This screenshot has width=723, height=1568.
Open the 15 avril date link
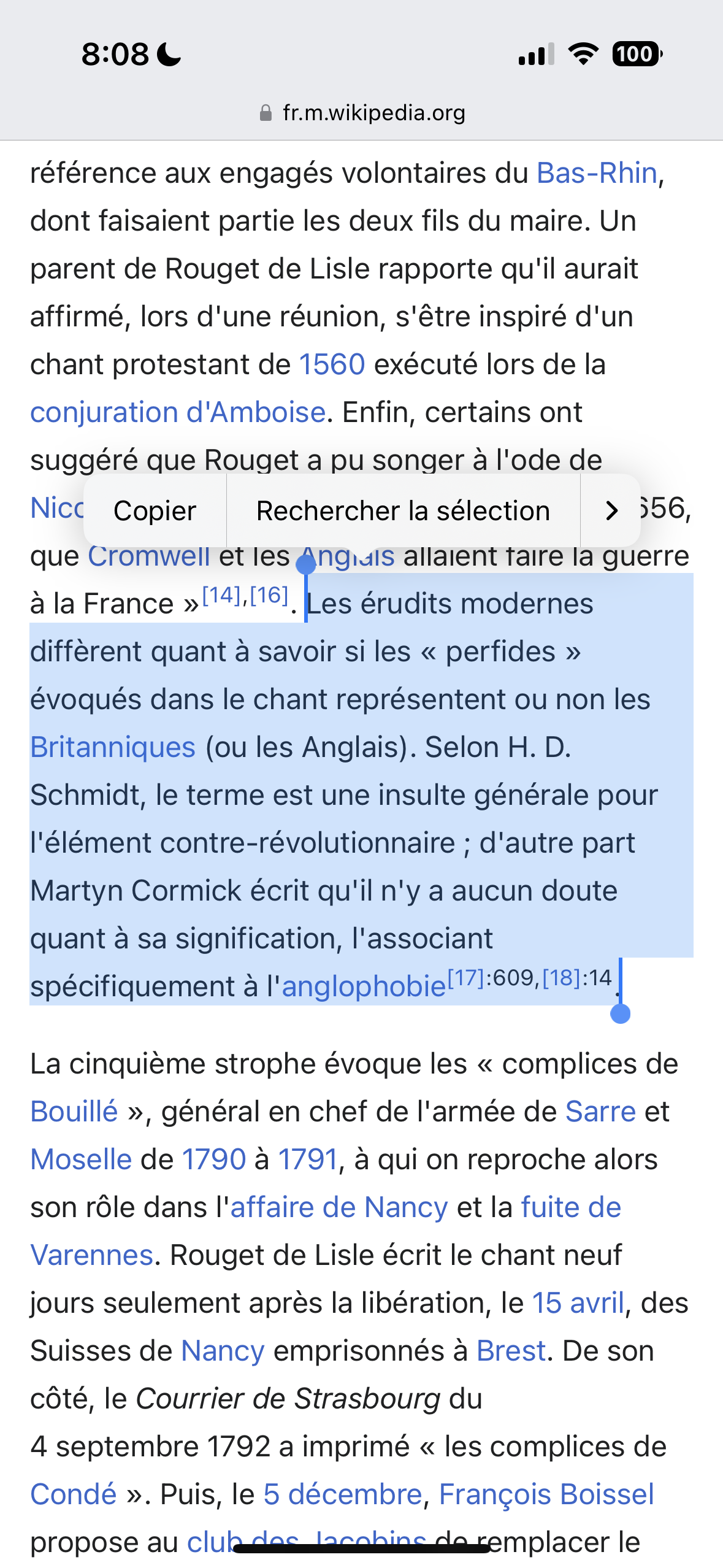578,1303
